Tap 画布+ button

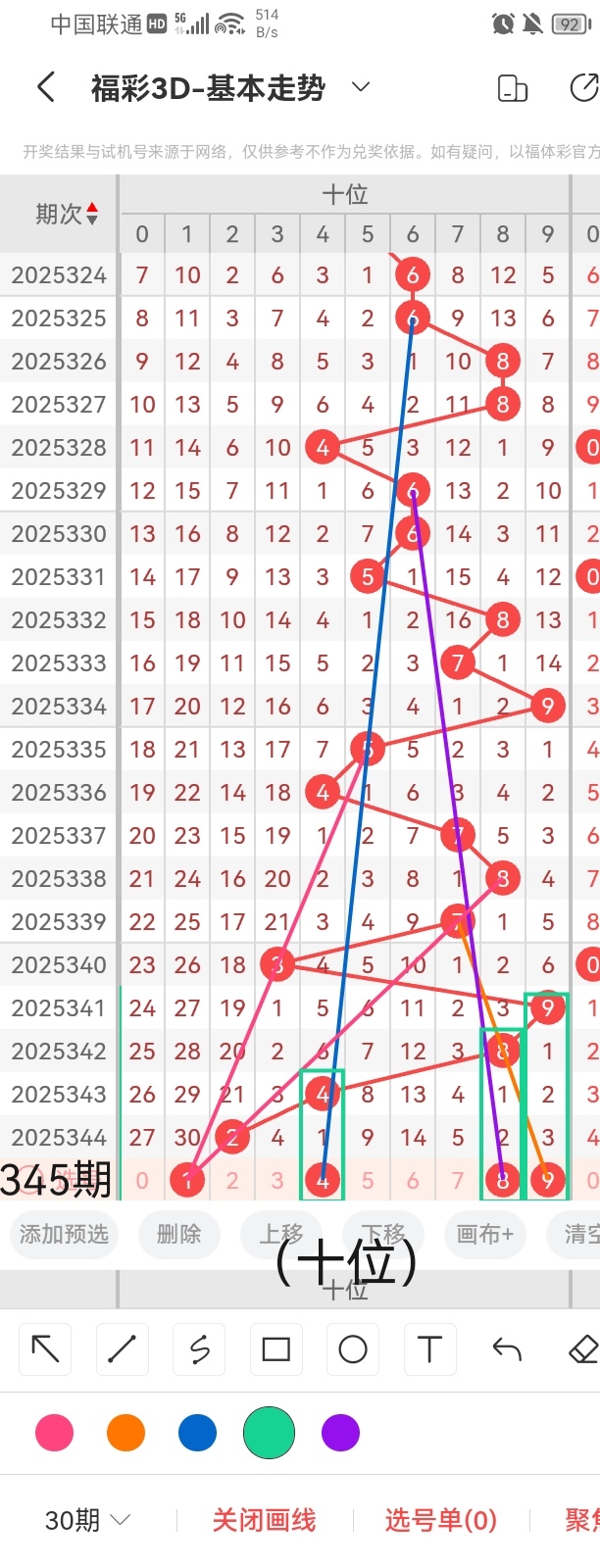click(x=484, y=1234)
